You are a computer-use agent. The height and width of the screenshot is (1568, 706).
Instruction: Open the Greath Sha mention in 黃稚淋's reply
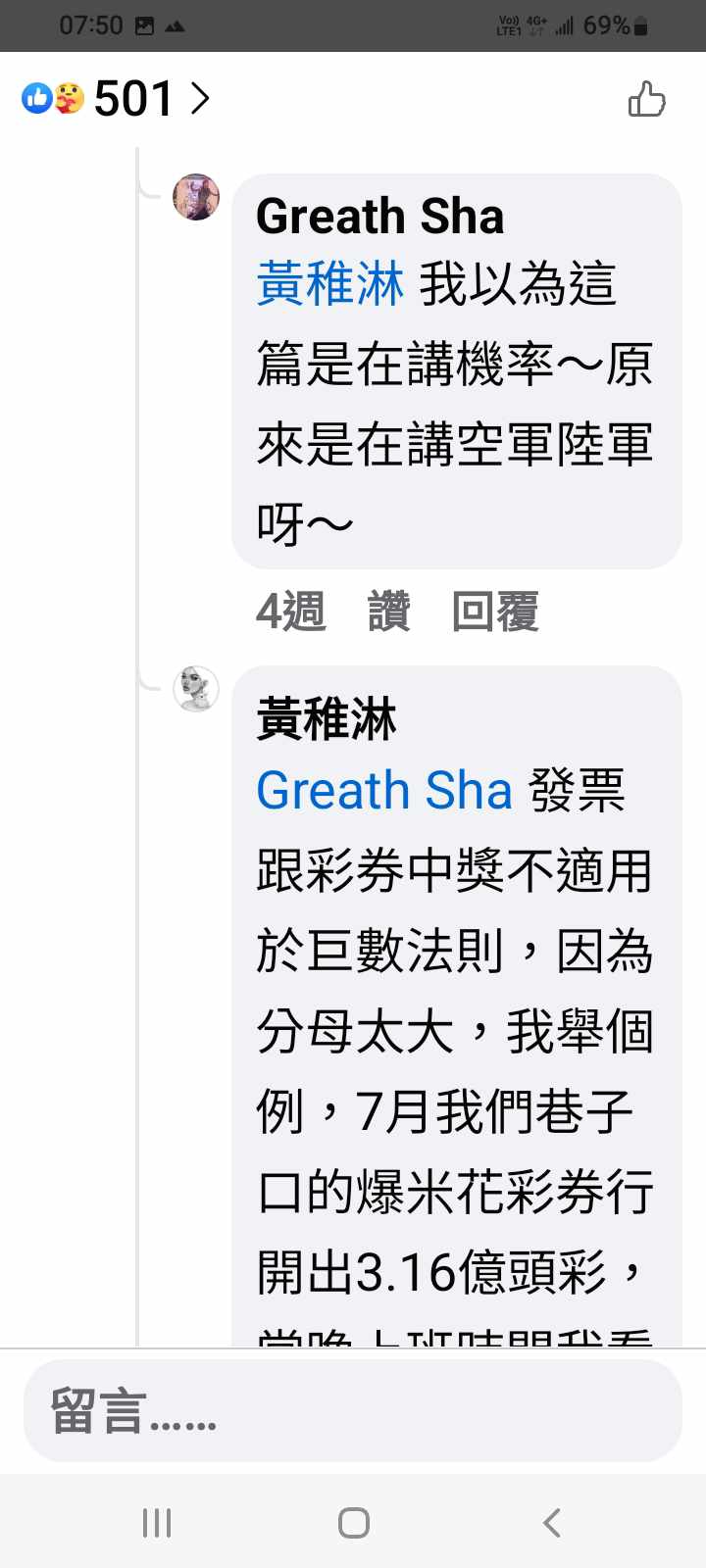pyautogui.click(x=384, y=791)
